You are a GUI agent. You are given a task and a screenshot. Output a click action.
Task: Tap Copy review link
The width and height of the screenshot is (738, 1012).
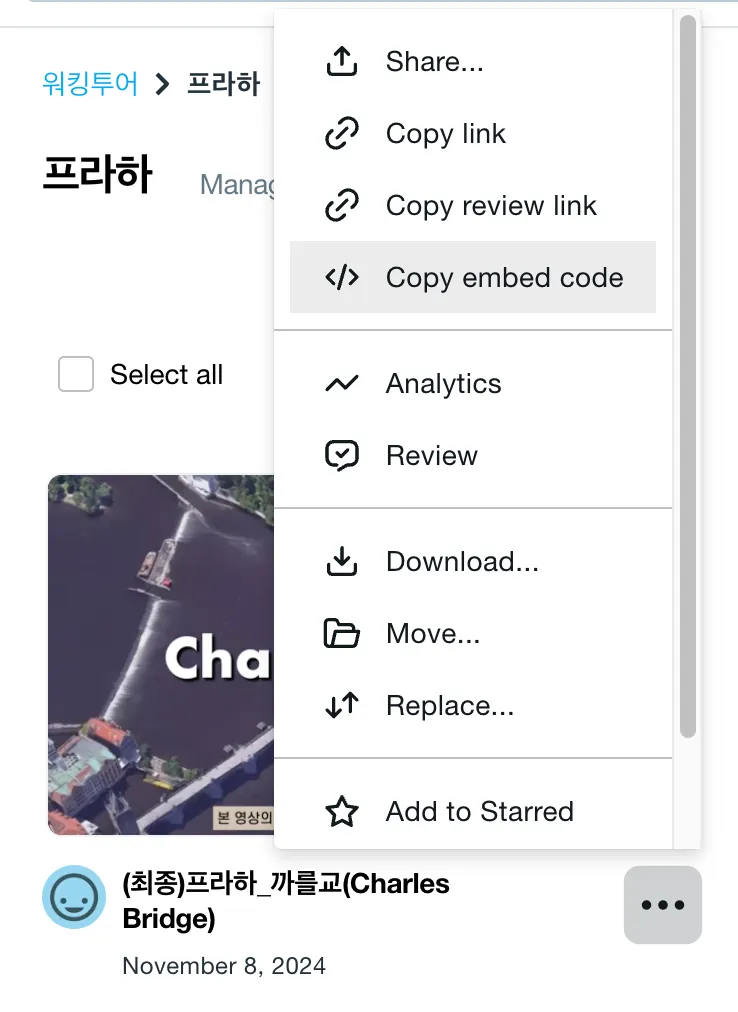(x=473, y=205)
